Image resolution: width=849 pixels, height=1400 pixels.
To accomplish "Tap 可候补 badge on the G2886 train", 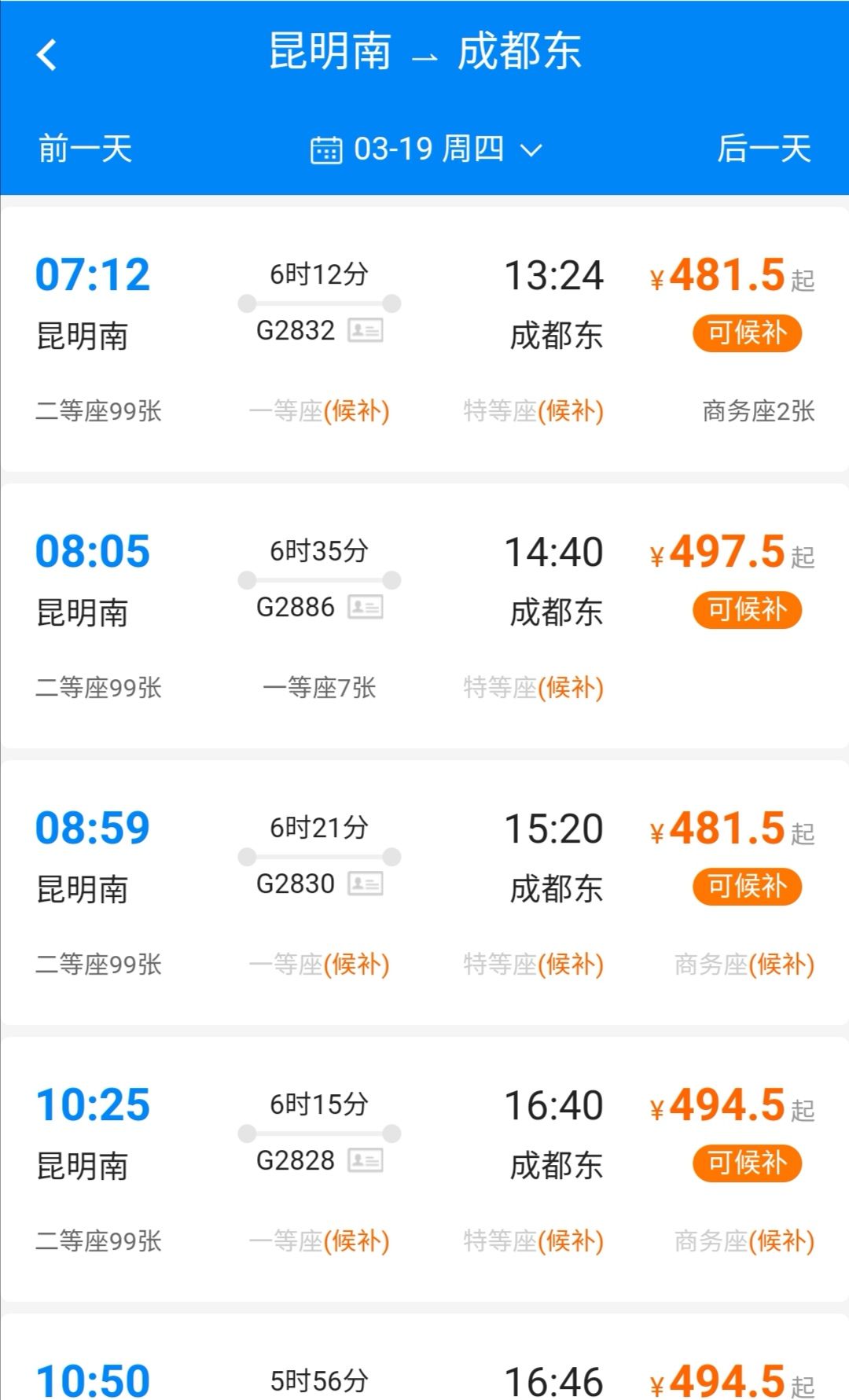I will tap(747, 610).
